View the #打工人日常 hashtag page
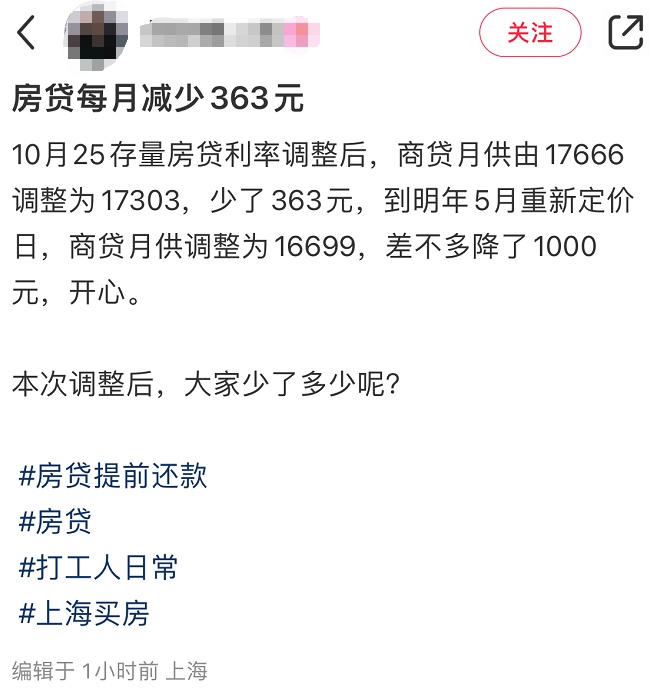659x692 pixels. tap(98, 567)
